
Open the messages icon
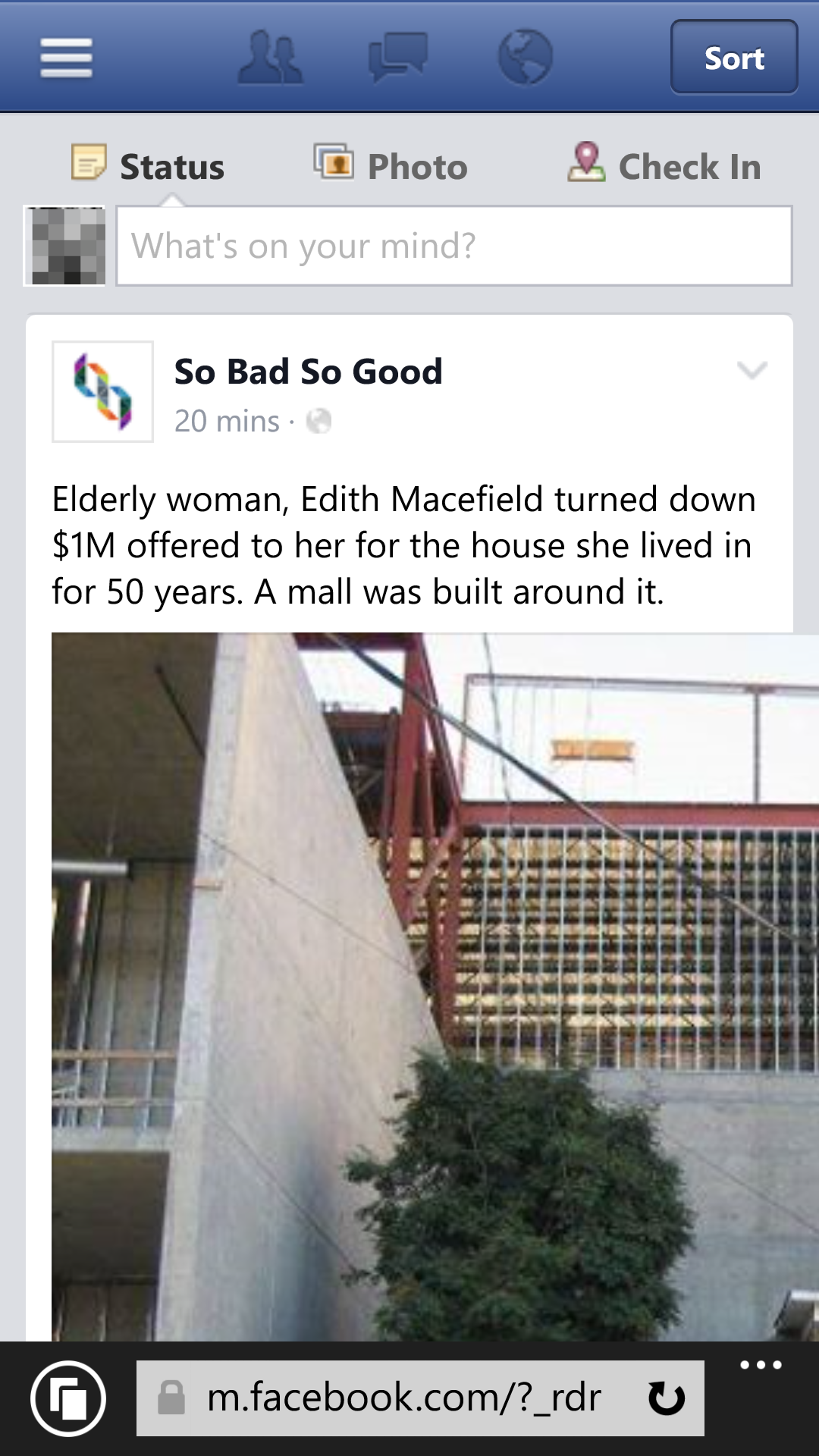click(397, 58)
